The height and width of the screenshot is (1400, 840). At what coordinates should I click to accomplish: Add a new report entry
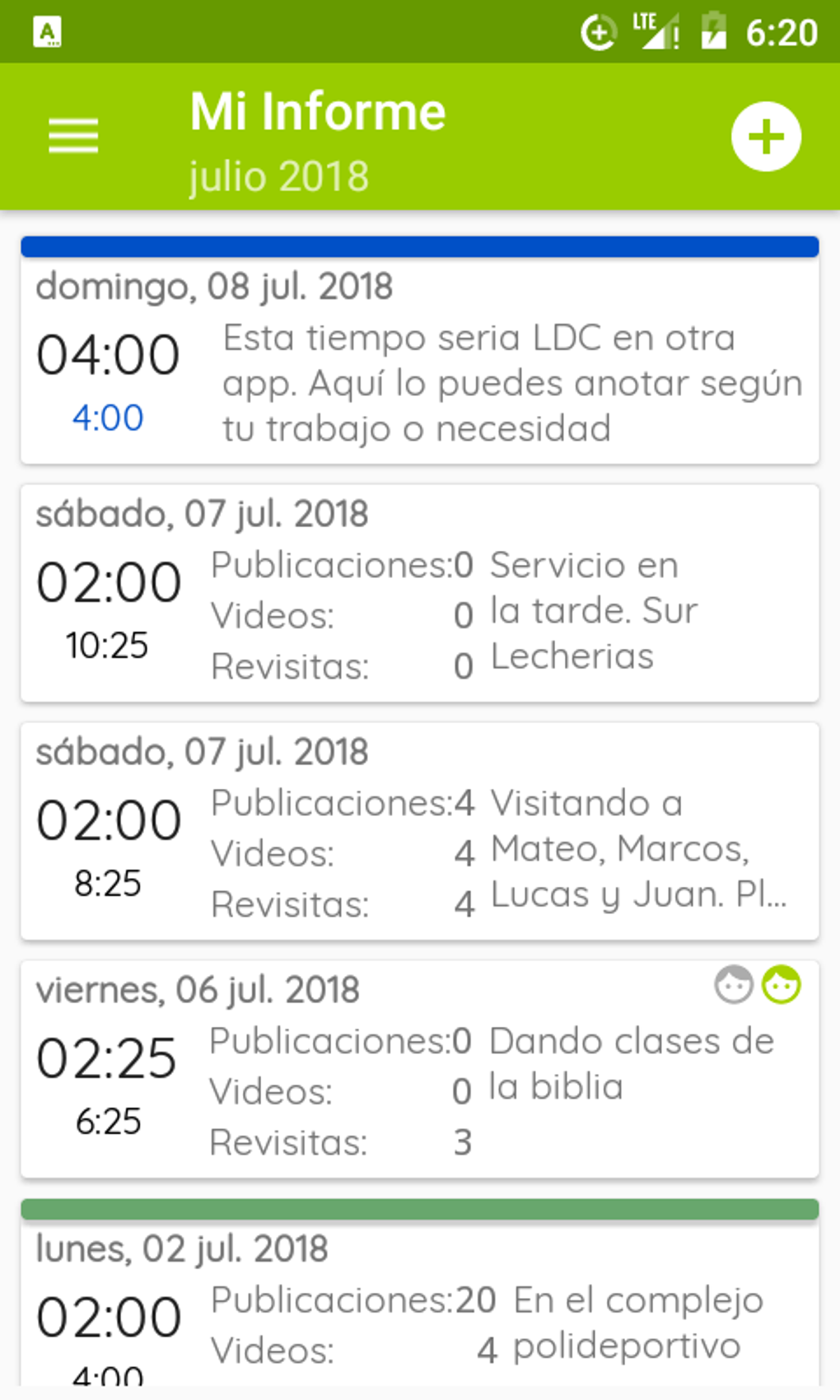[x=766, y=137]
